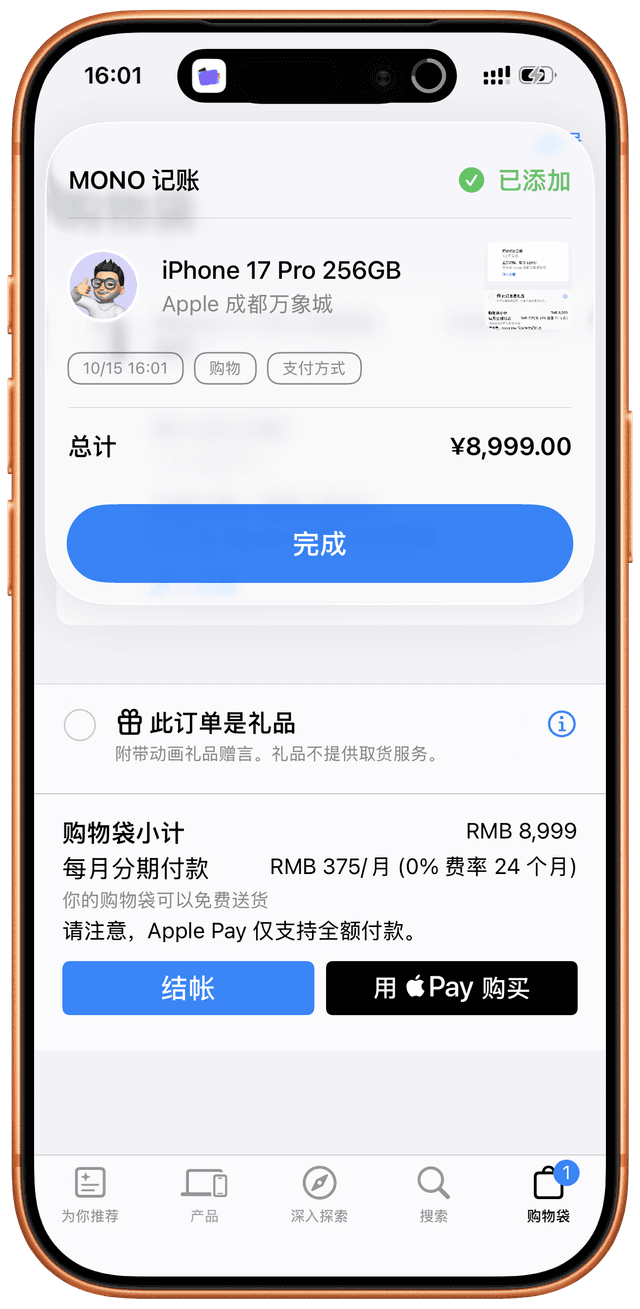Change the 购物 category chip
Image resolution: width=640 pixels, height=1309 pixels.
(x=225, y=368)
